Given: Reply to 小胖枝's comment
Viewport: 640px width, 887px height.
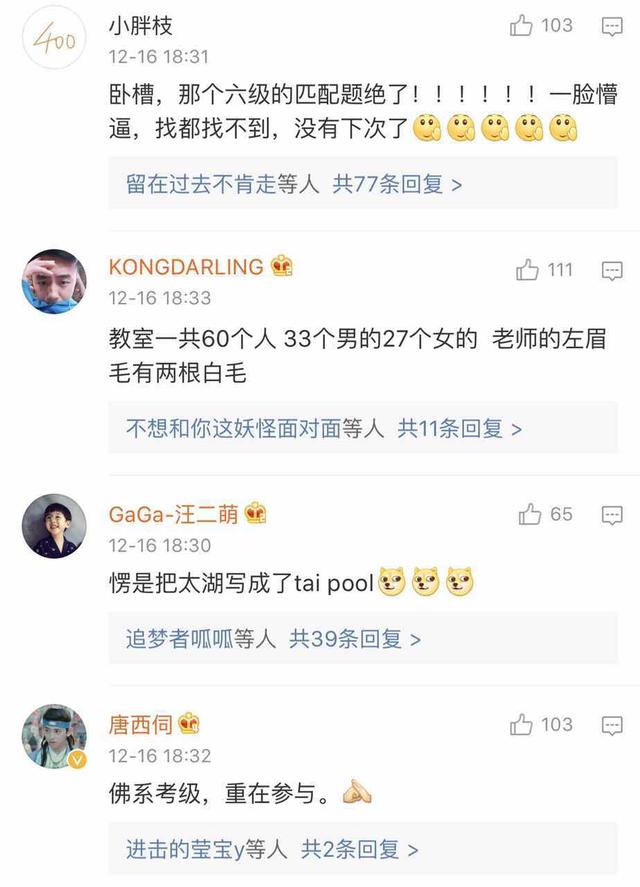Looking at the screenshot, I should [612, 27].
